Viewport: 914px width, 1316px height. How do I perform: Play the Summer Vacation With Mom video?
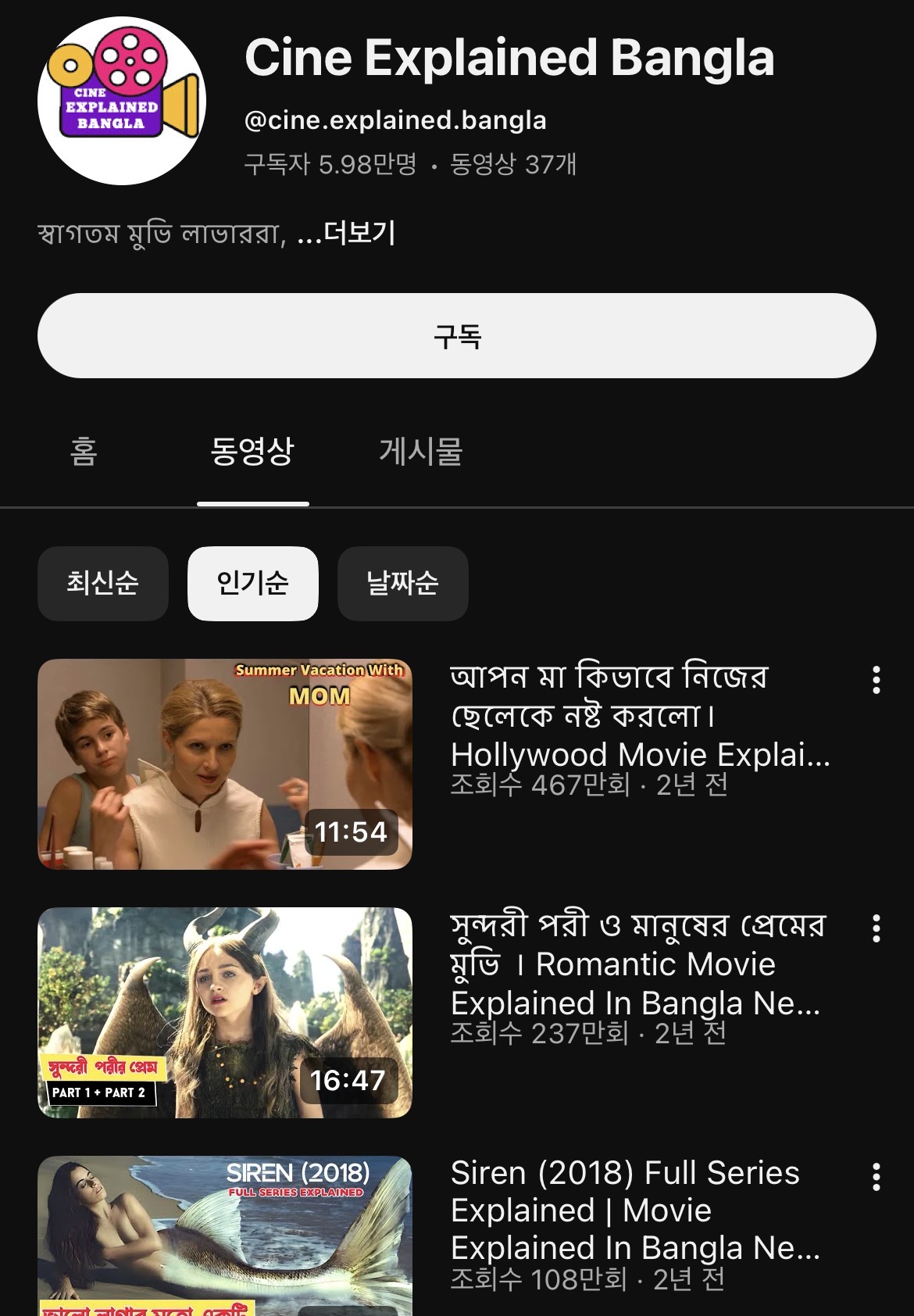(x=225, y=764)
